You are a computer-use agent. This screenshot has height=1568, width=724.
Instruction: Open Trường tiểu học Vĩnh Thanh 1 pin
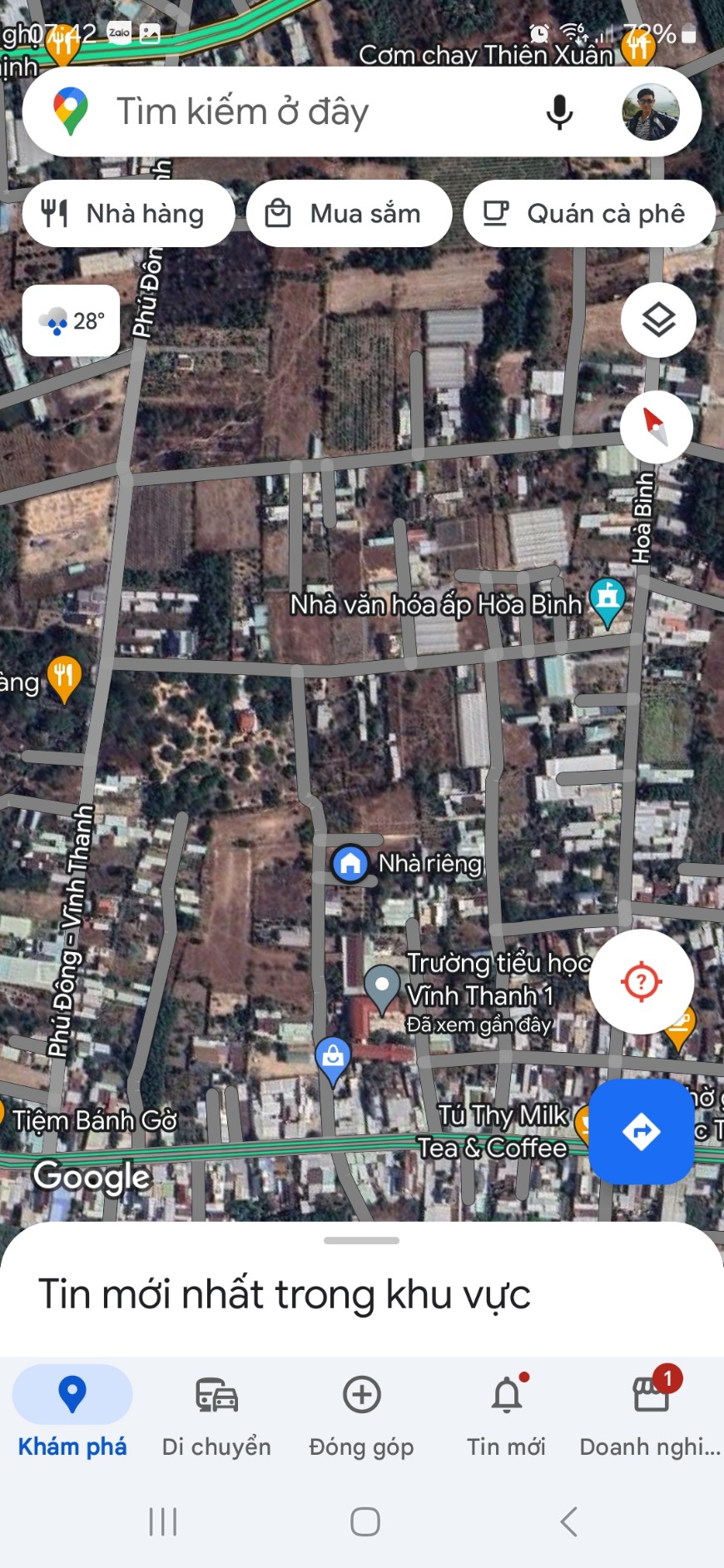point(382,987)
